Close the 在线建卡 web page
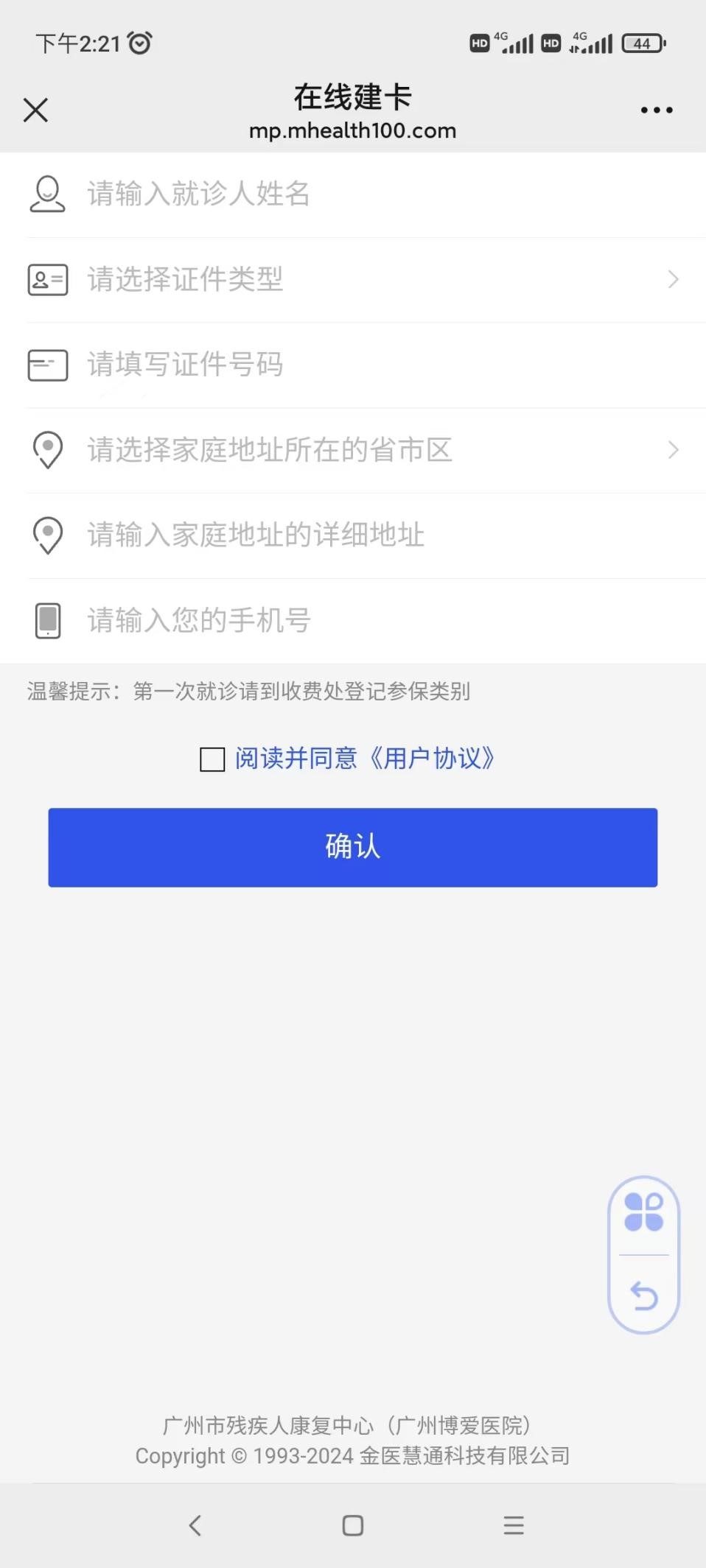706x1568 pixels. (x=35, y=110)
